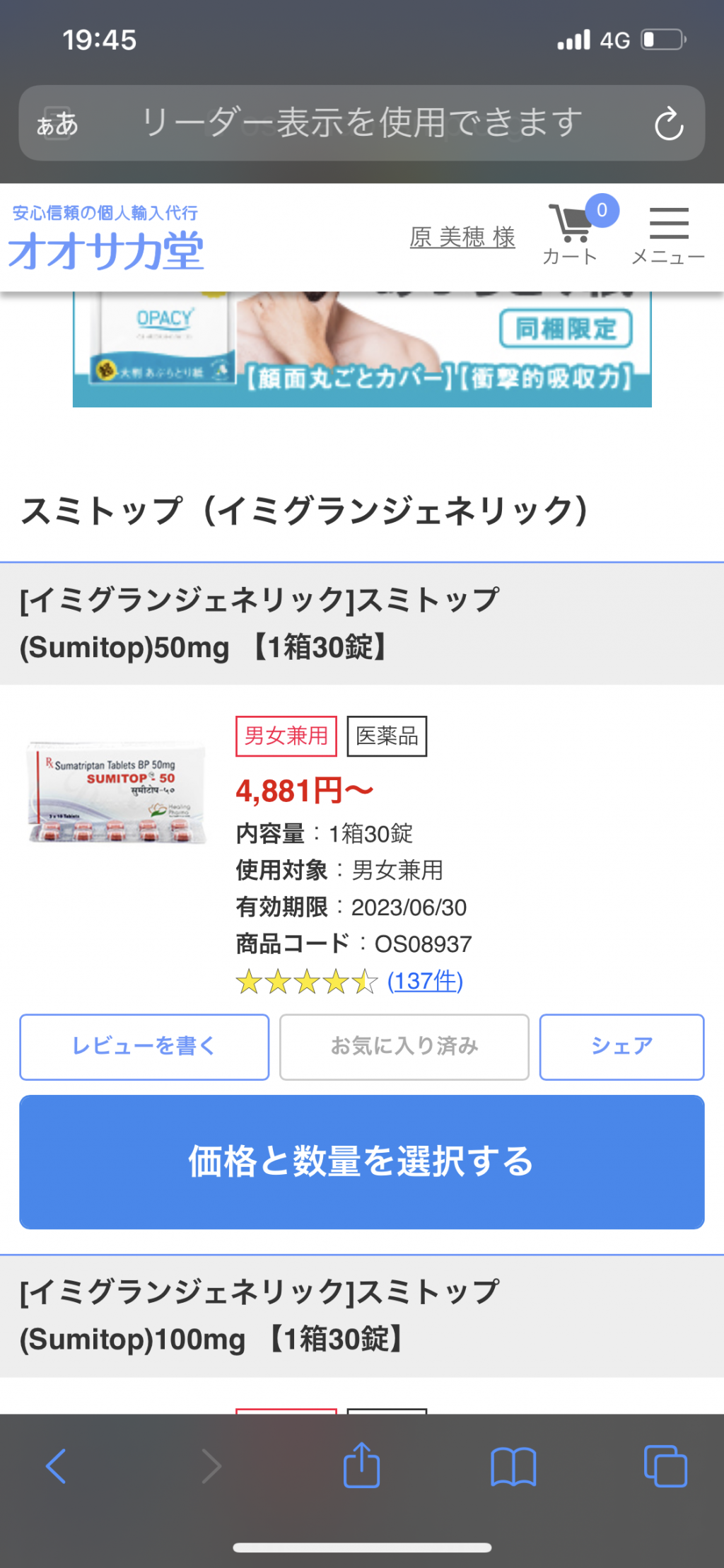Open Safari's share sheet
Viewport: 724px width, 1568px height.
[361, 1466]
